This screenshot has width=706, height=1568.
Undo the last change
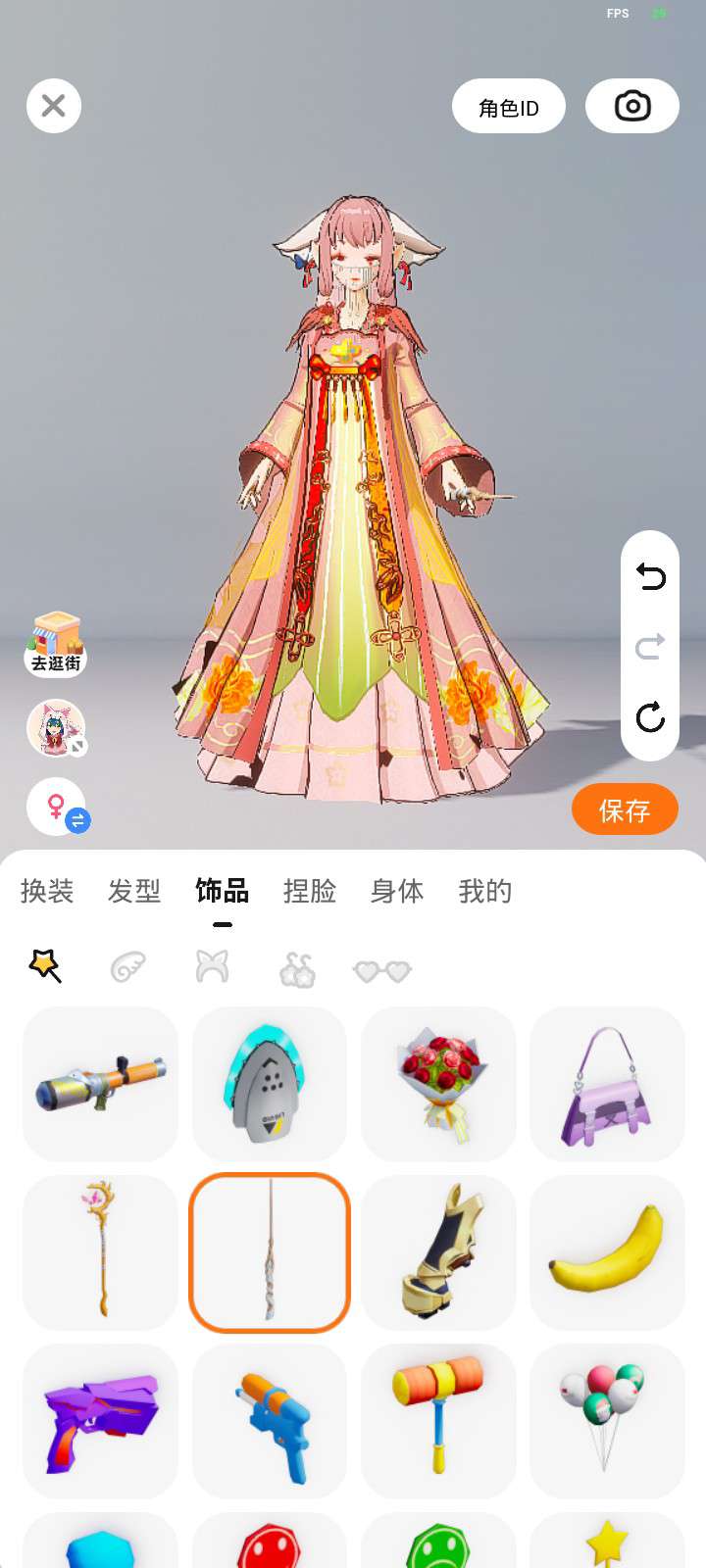click(650, 577)
